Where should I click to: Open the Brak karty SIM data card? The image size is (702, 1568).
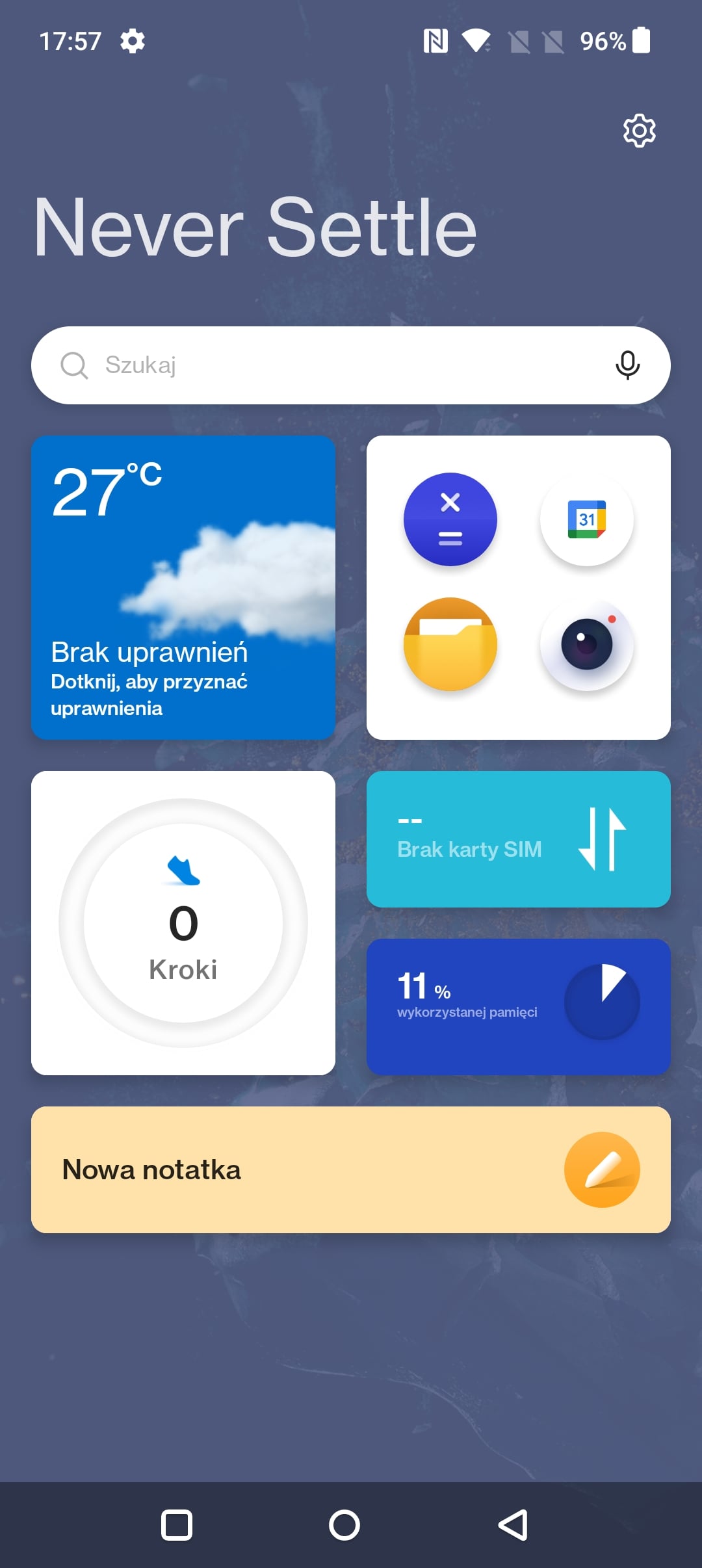click(518, 839)
